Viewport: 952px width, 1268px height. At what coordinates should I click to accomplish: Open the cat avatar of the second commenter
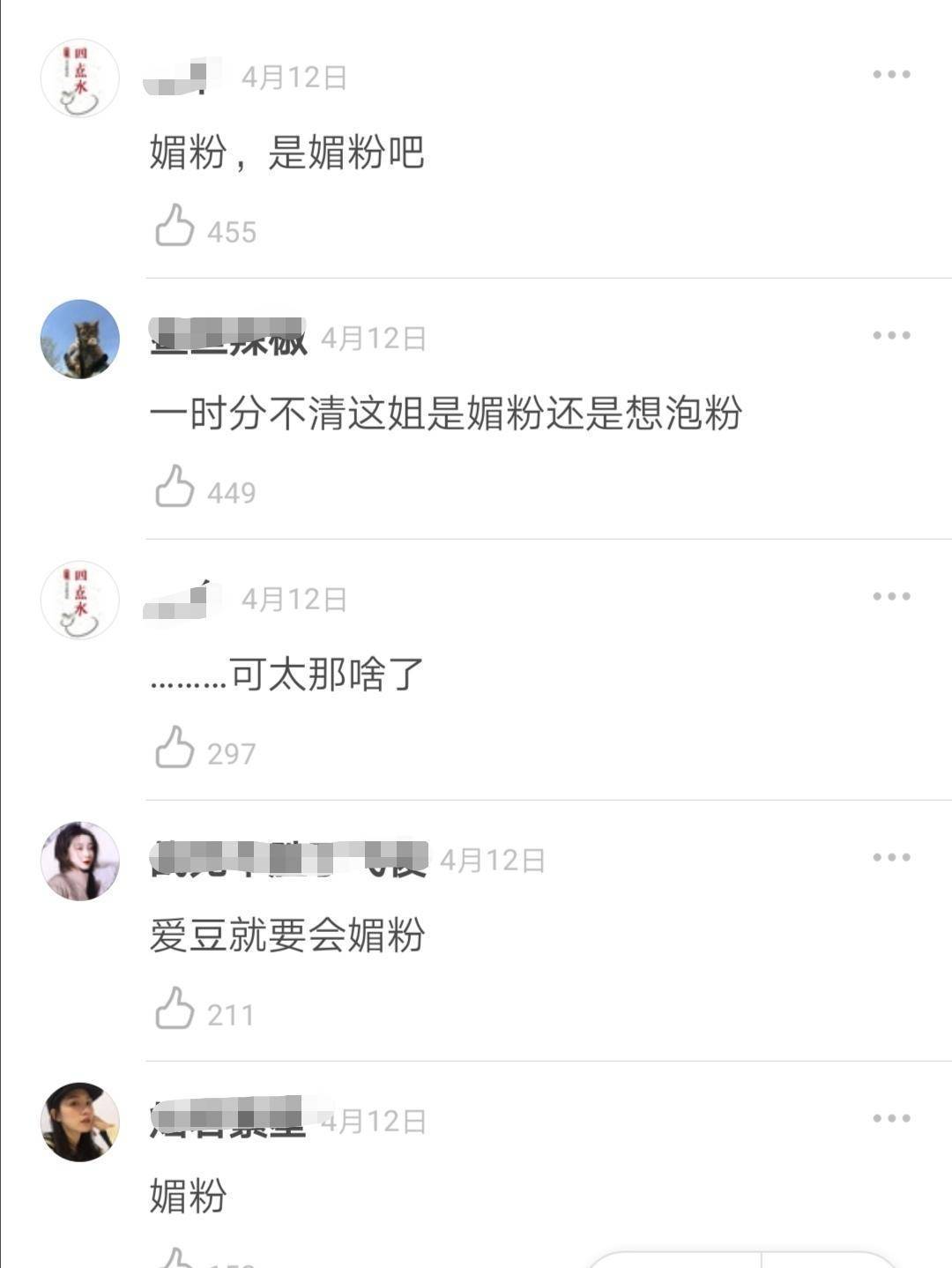tap(81, 339)
